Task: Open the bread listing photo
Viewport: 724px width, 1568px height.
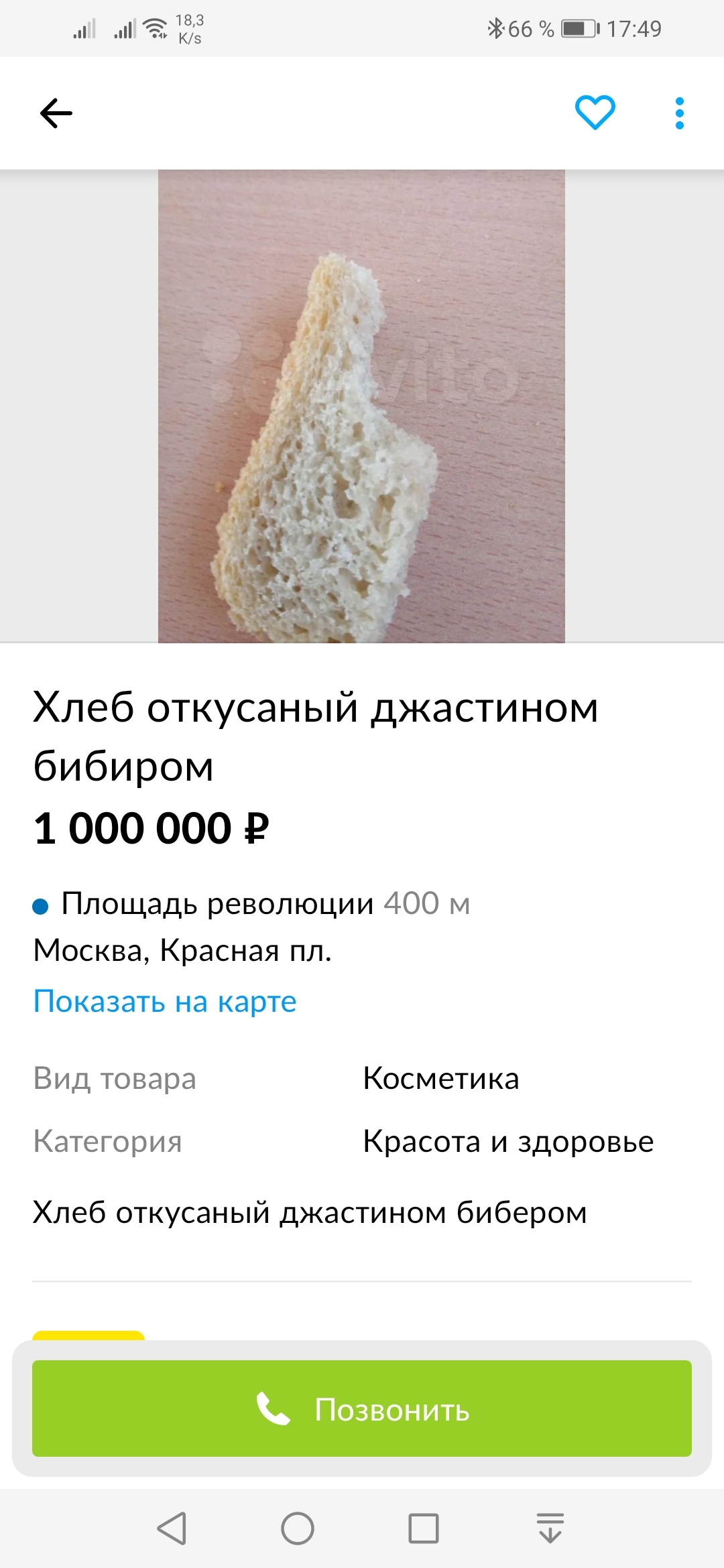Action: [361, 406]
